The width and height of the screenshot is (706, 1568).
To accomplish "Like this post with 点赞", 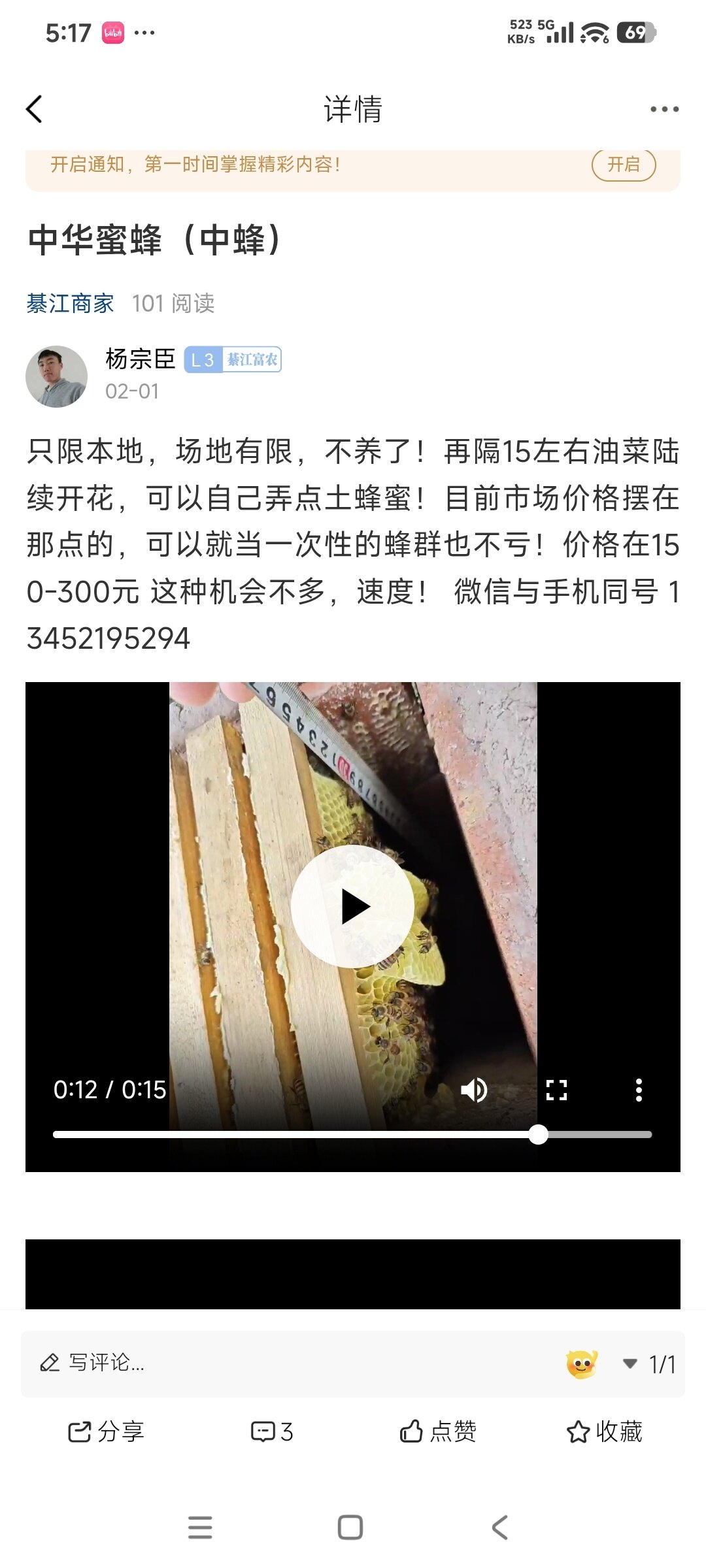I will (438, 1432).
